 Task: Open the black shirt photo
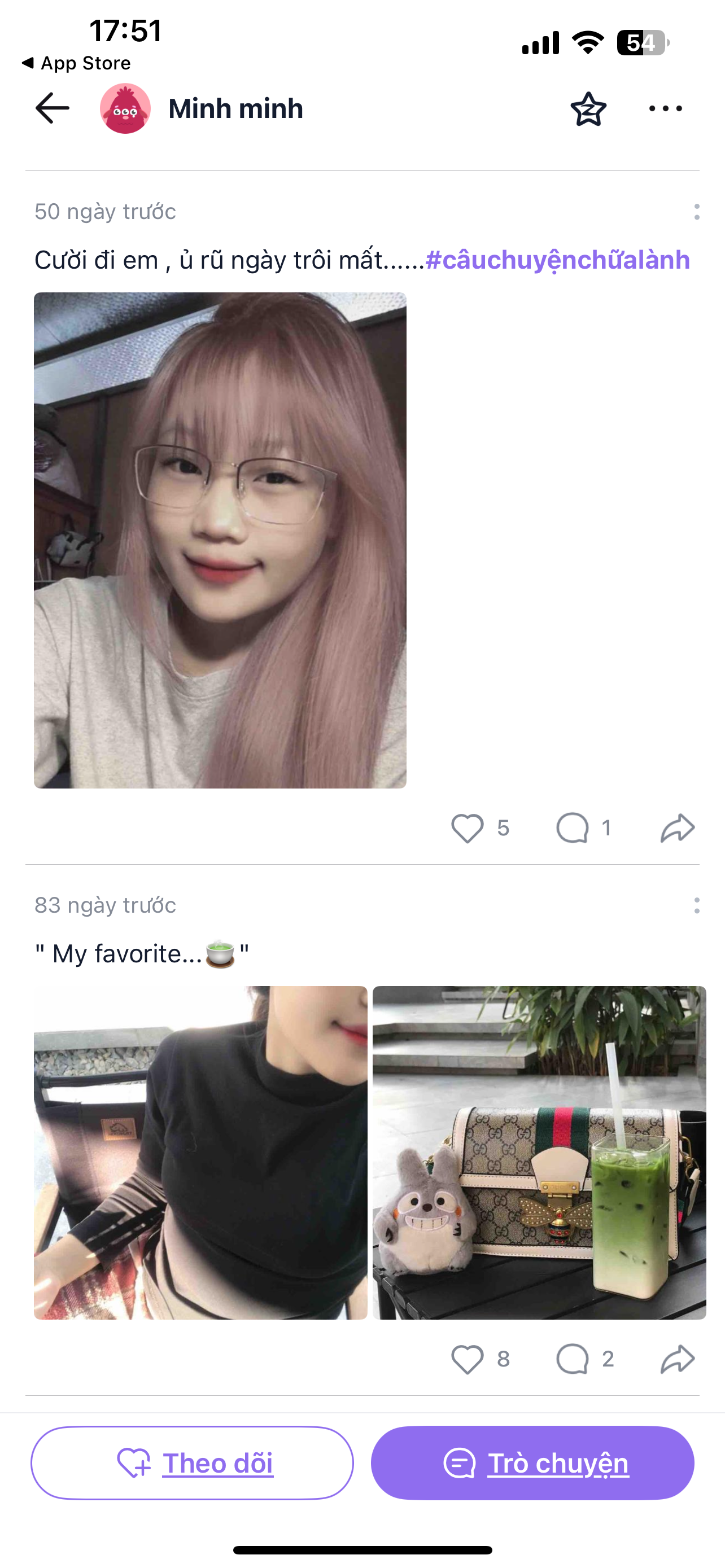[x=200, y=1153]
